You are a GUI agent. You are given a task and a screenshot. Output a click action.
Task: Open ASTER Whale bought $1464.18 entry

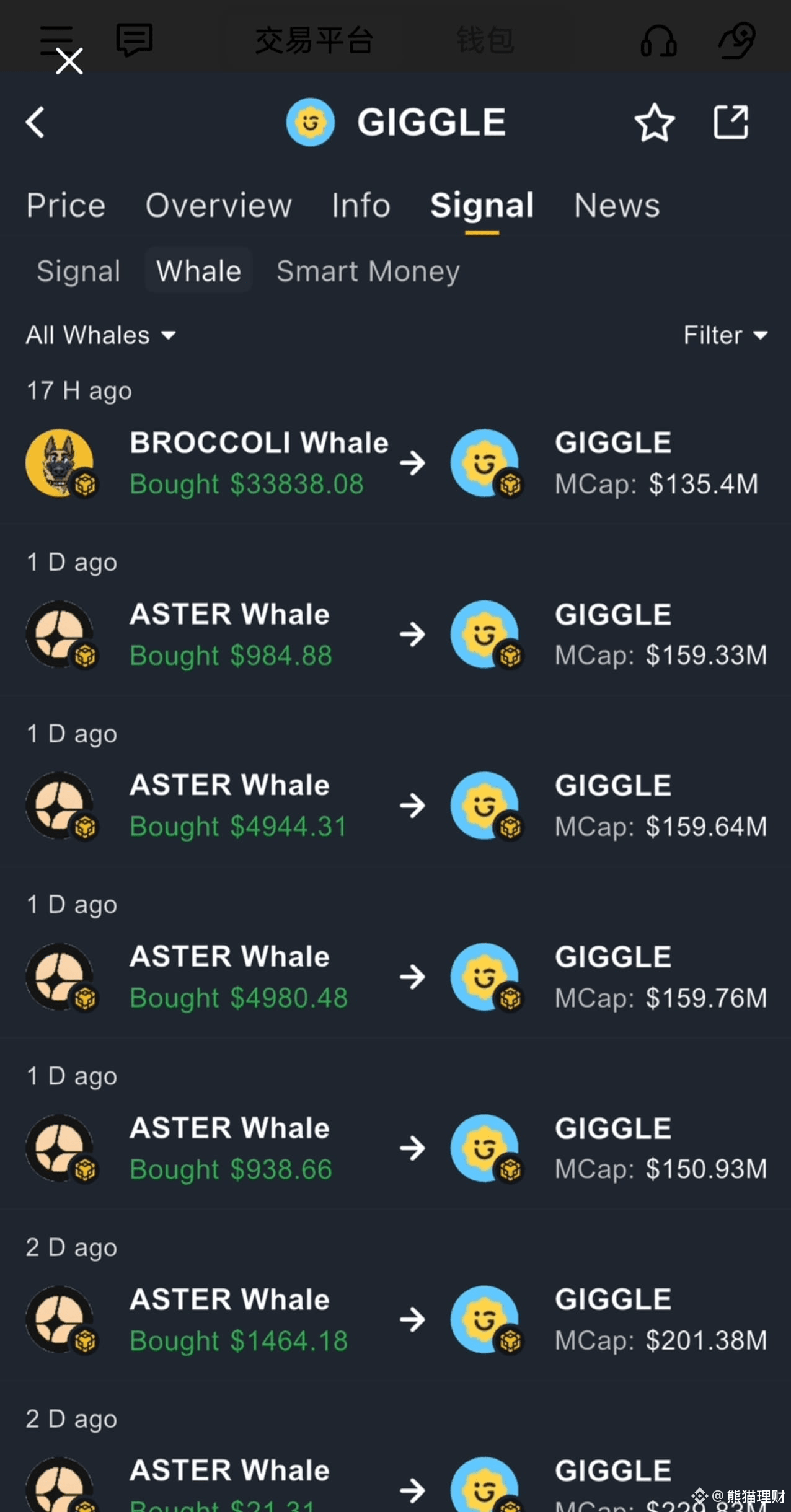(395, 1319)
